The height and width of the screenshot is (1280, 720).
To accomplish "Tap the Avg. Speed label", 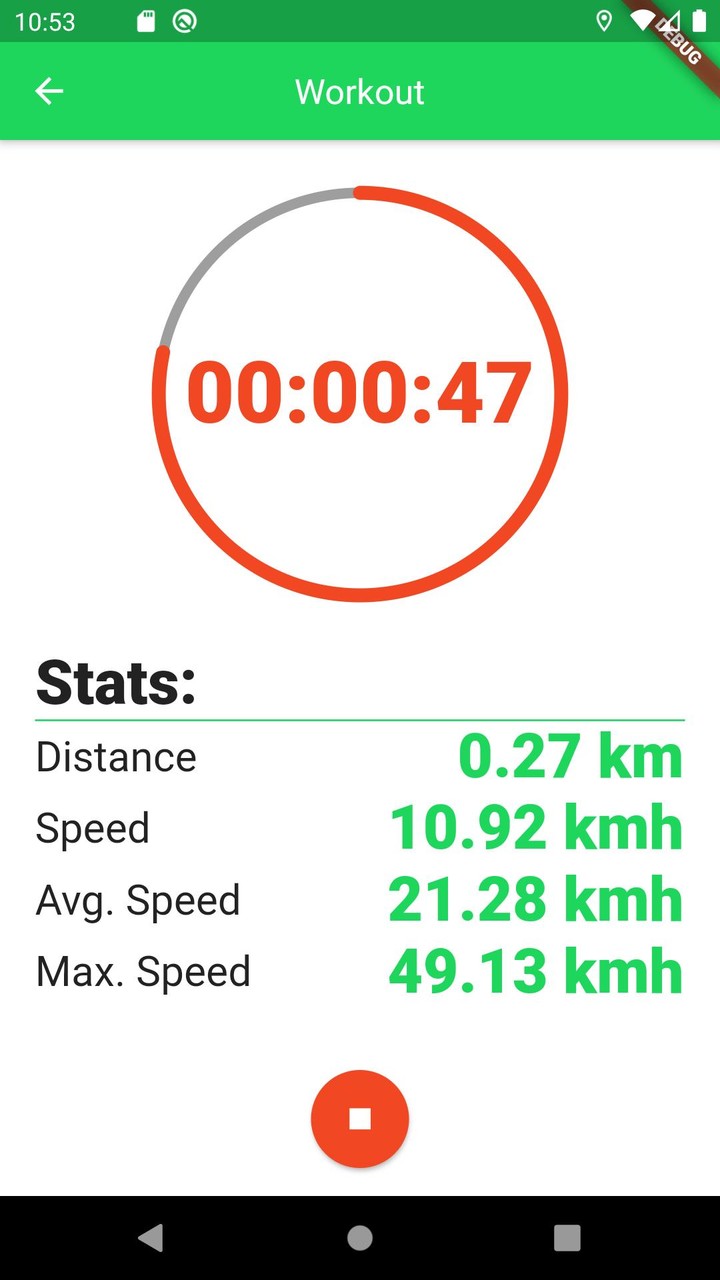I will 139,899.
